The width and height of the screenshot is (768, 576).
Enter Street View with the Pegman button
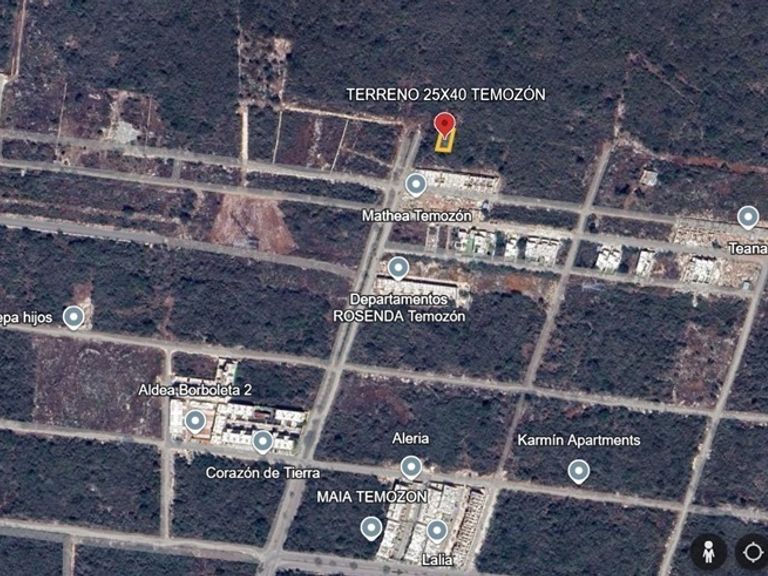tap(708, 551)
